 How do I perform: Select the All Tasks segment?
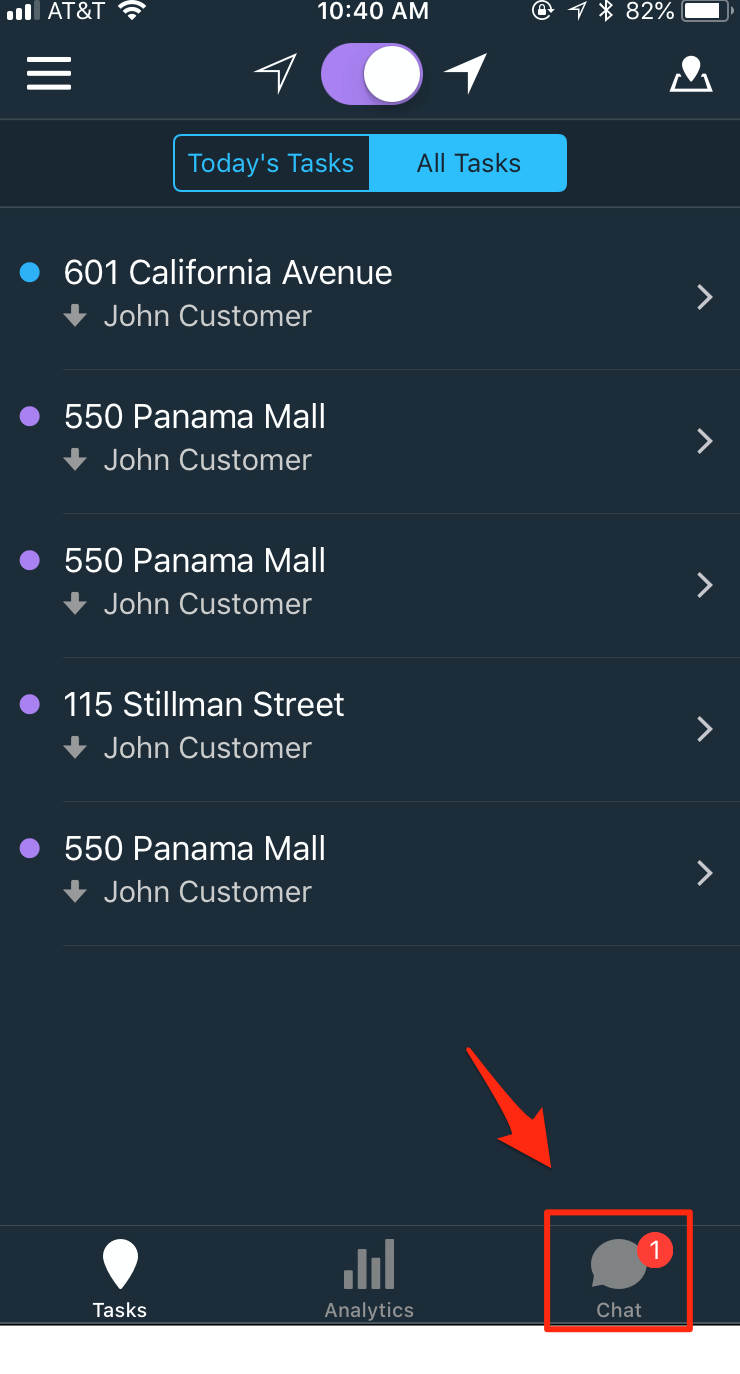point(469,163)
